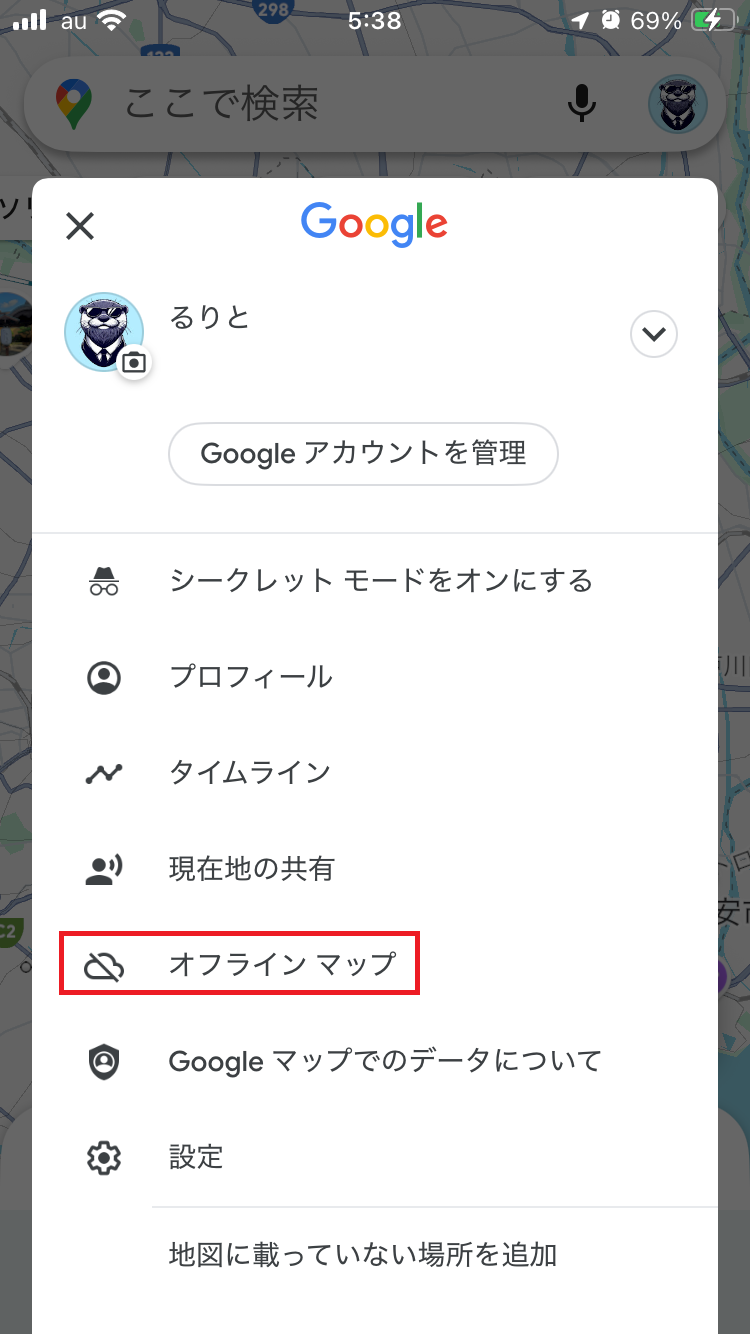Image resolution: width=750 pixels, height=1334 pixels.
Task: Open タイムライン
Action: [x=249, y=773]
